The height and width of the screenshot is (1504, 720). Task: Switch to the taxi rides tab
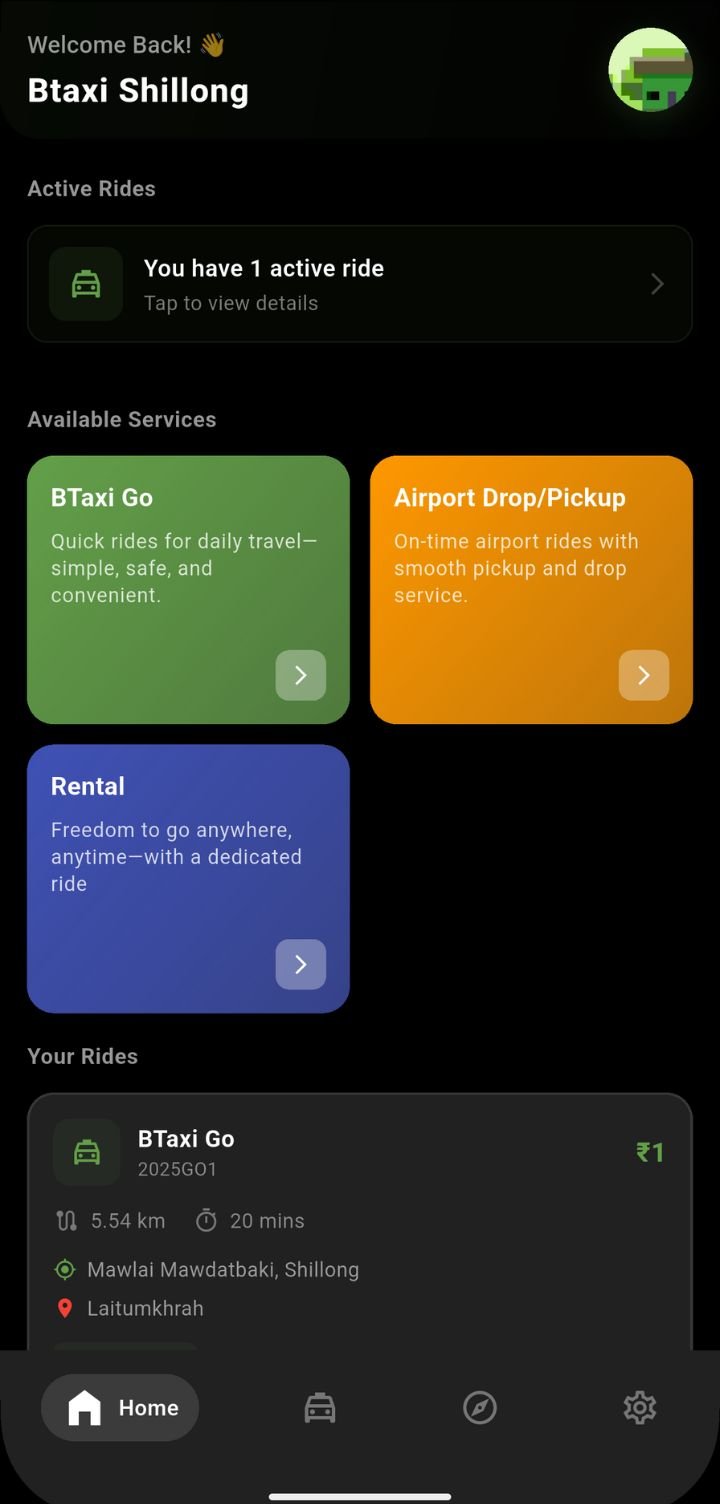pos(320,1408)
